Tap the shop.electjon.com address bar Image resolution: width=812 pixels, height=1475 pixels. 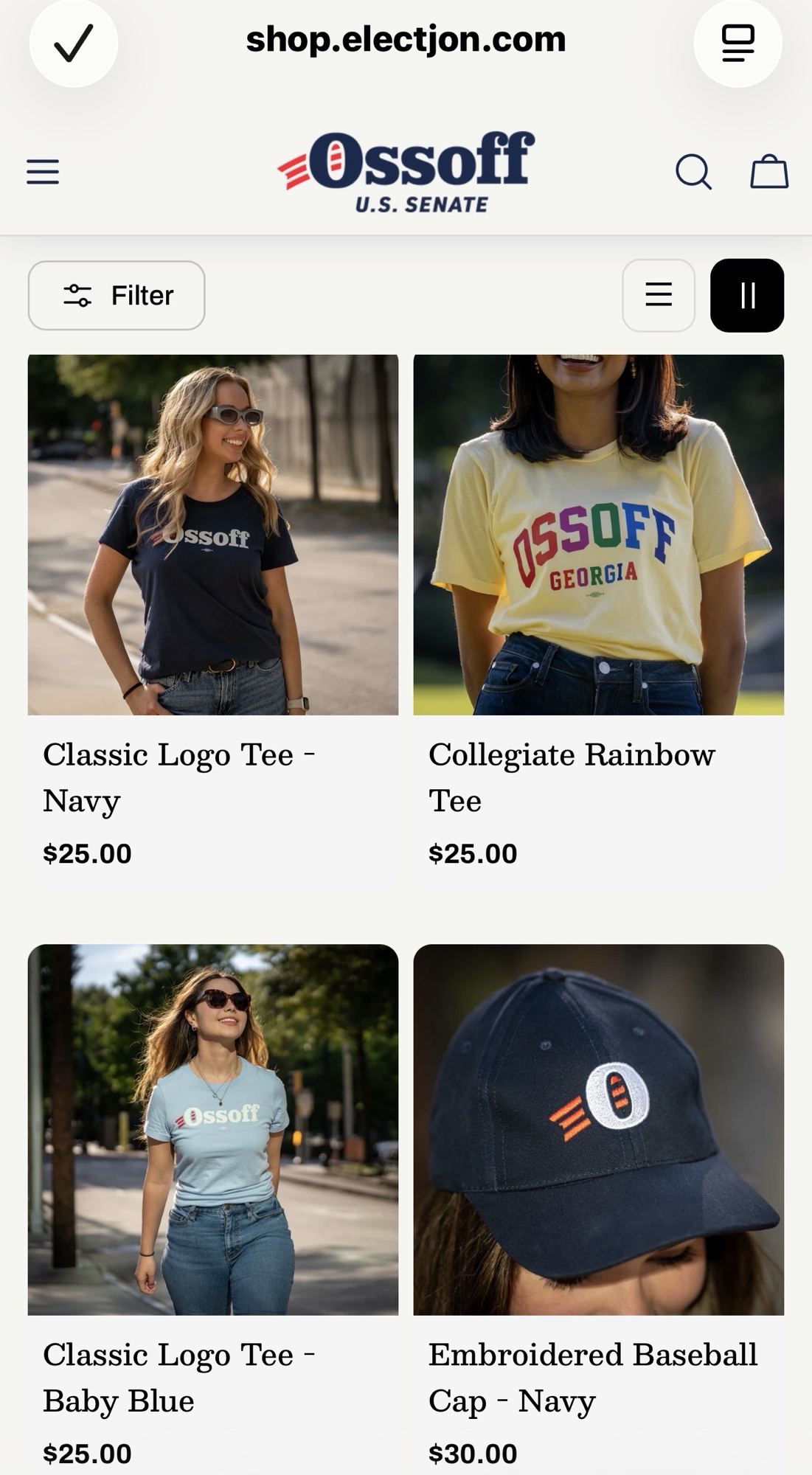[406, 40]
